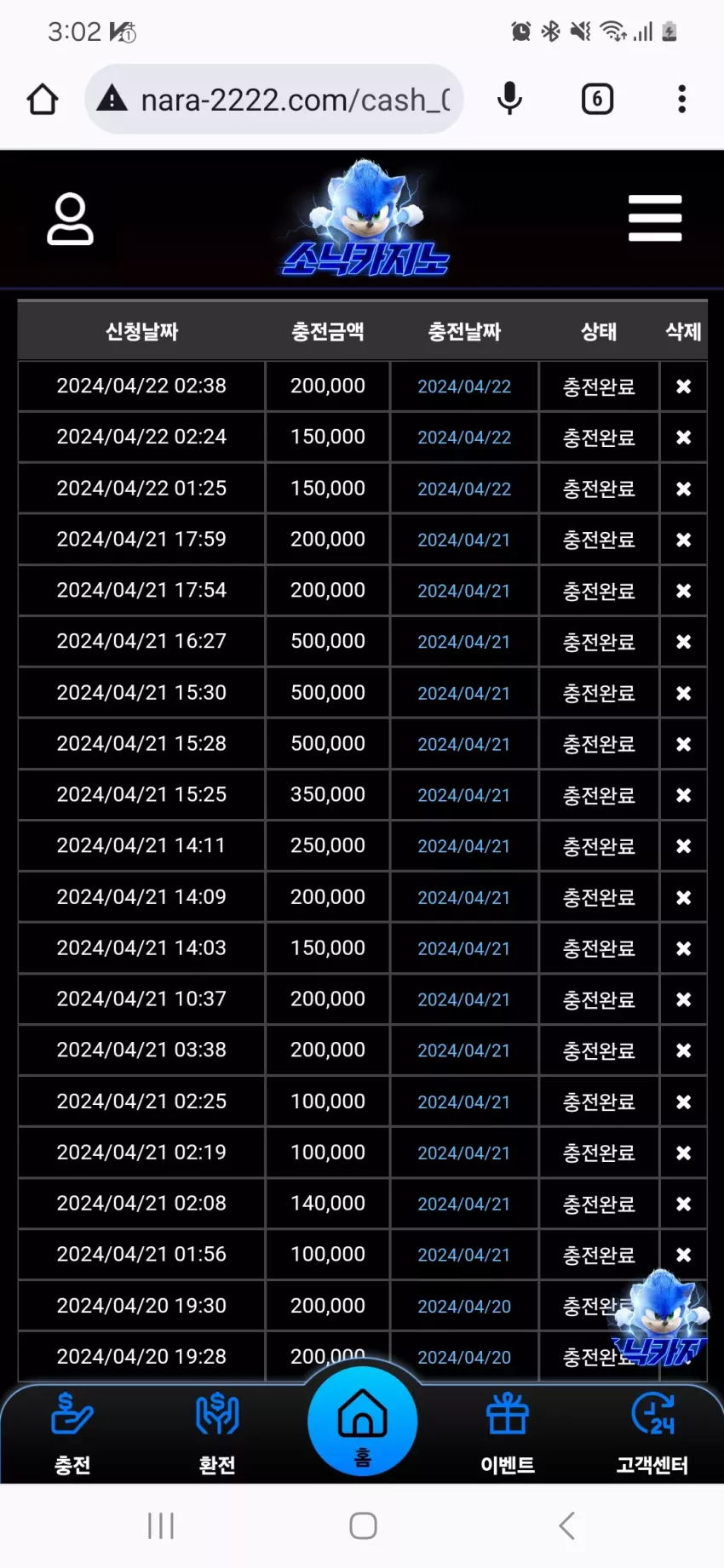
Task: Open the browser address bar
Action: [x=274, y=100]
